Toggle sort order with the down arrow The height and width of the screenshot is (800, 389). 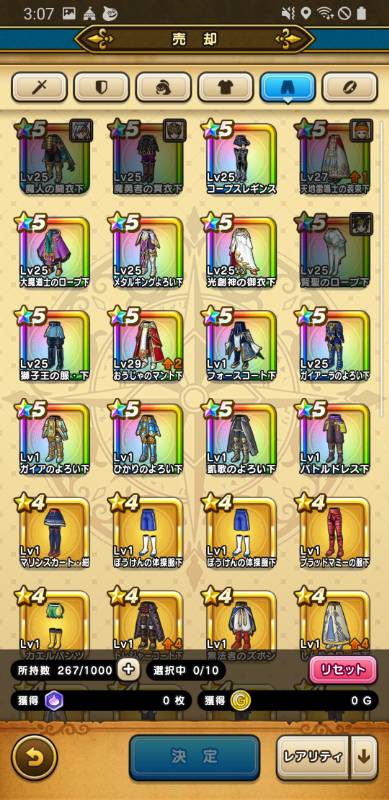pyautogui.click(x=363, y=757)
